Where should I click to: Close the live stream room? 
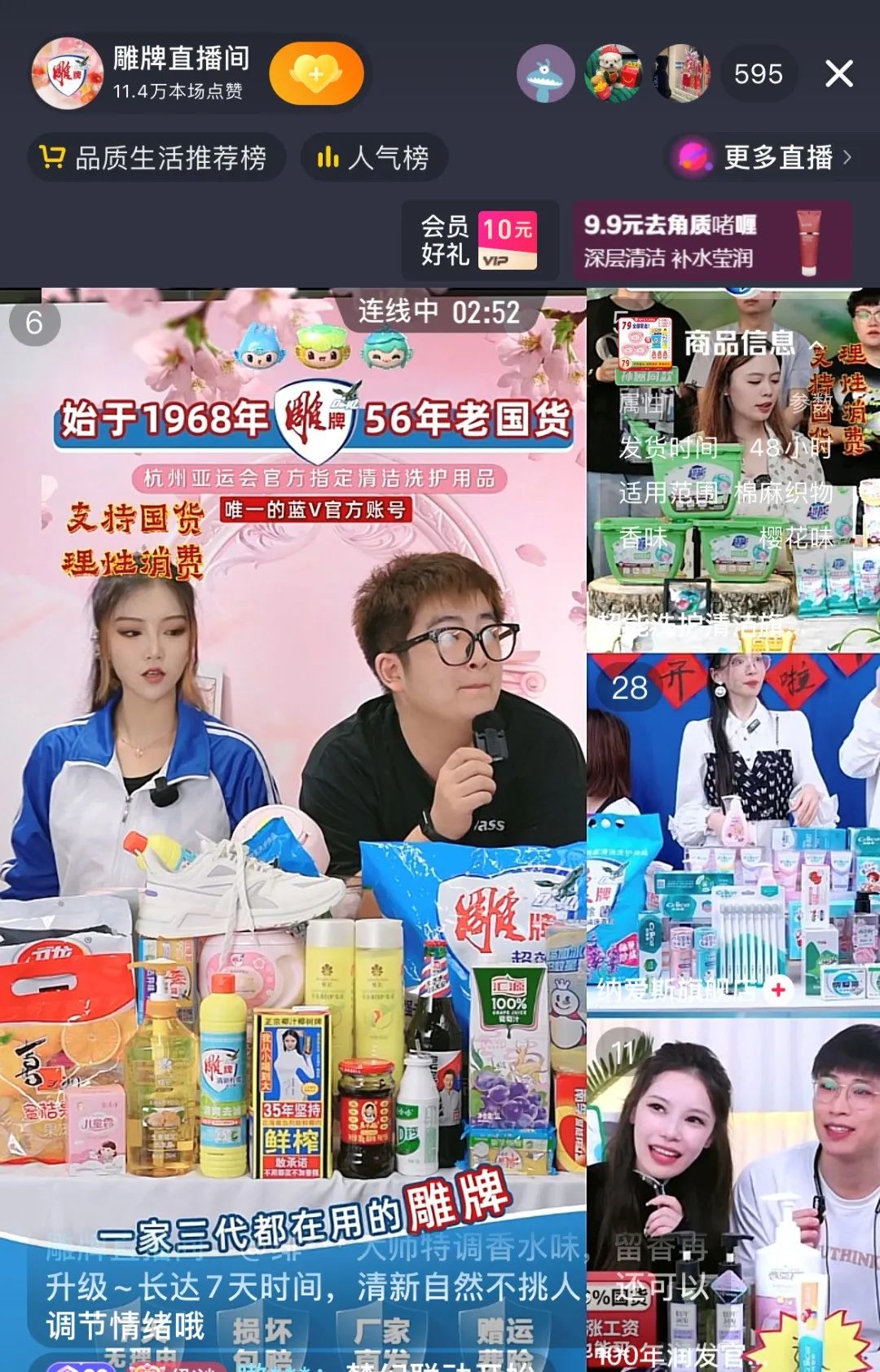pos(838,74)
